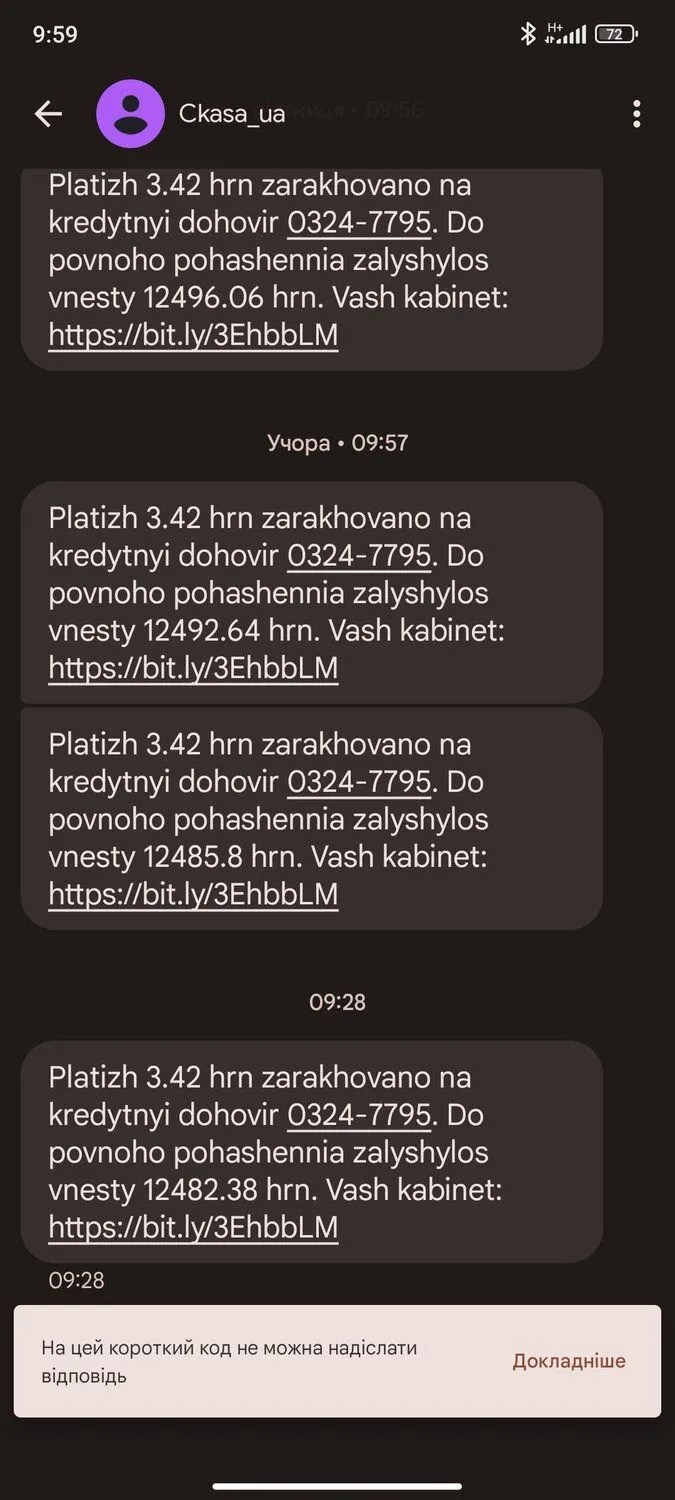Viewport: 675px width, 1500px height.
Task: Open the overflow menu
Action: pos(636,114)
